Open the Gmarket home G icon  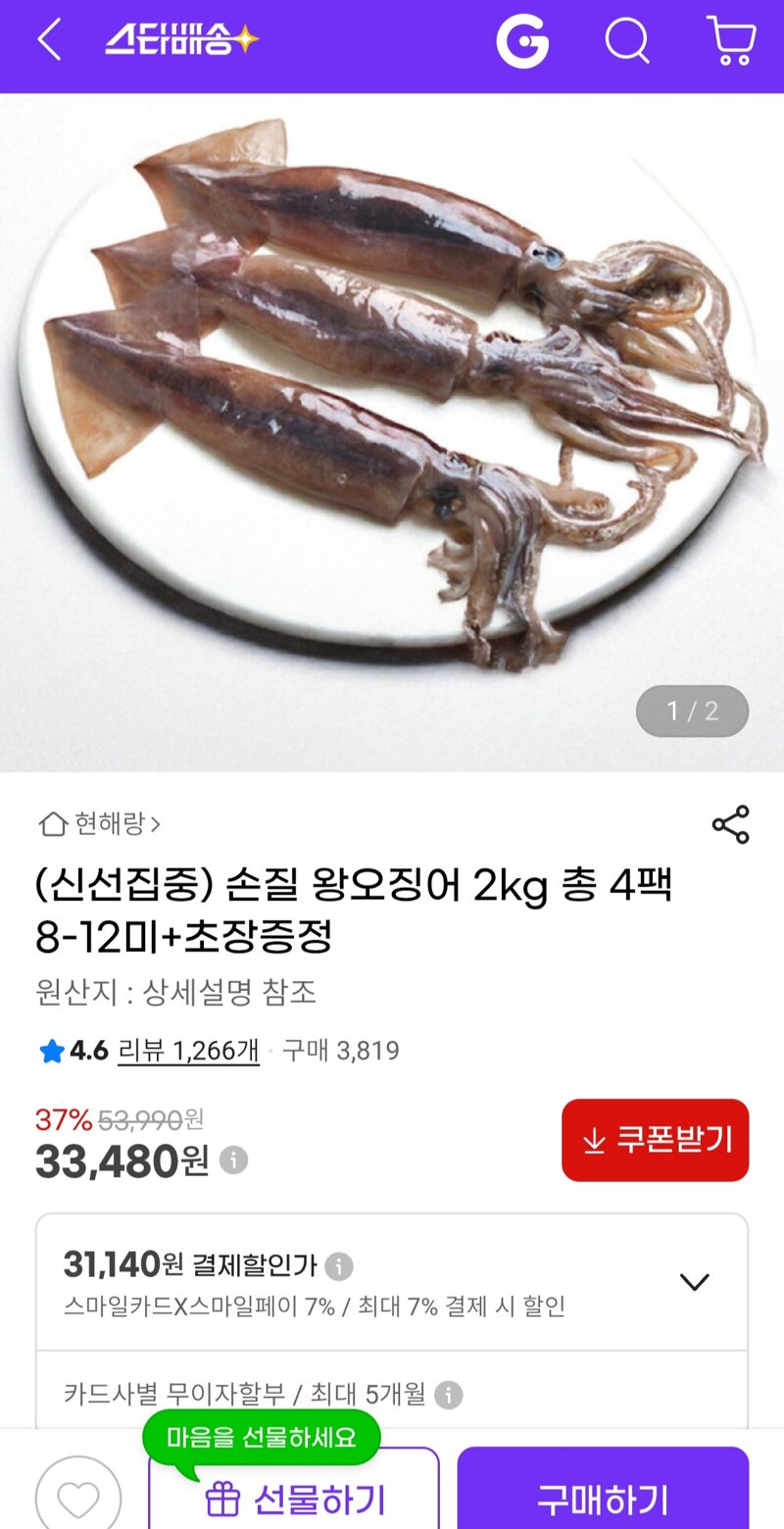pyautogui.click(x=522, y=42)
